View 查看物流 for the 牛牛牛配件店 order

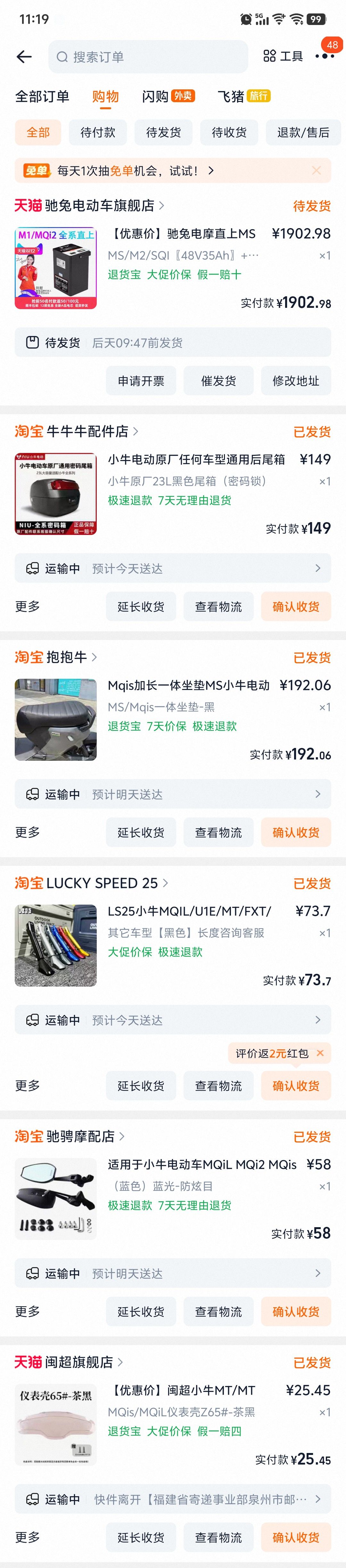219,606
